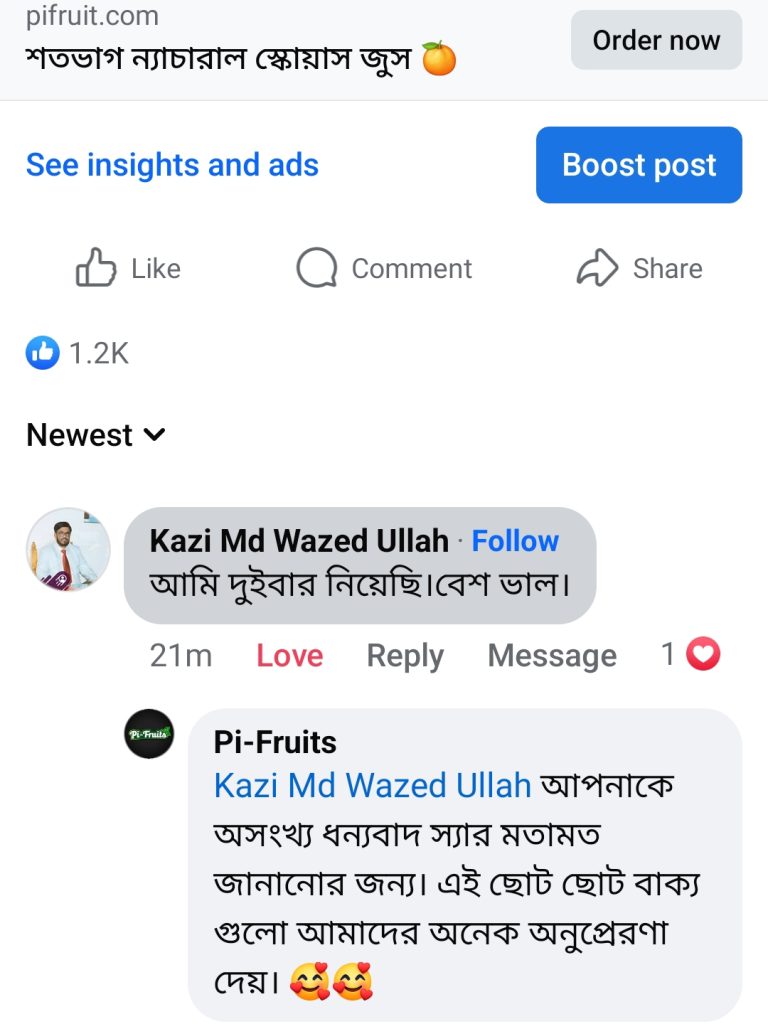Screen dimensions: 768x1024
Task: Toggle Love on Kazi's comment
Action: tap(289, 656)
